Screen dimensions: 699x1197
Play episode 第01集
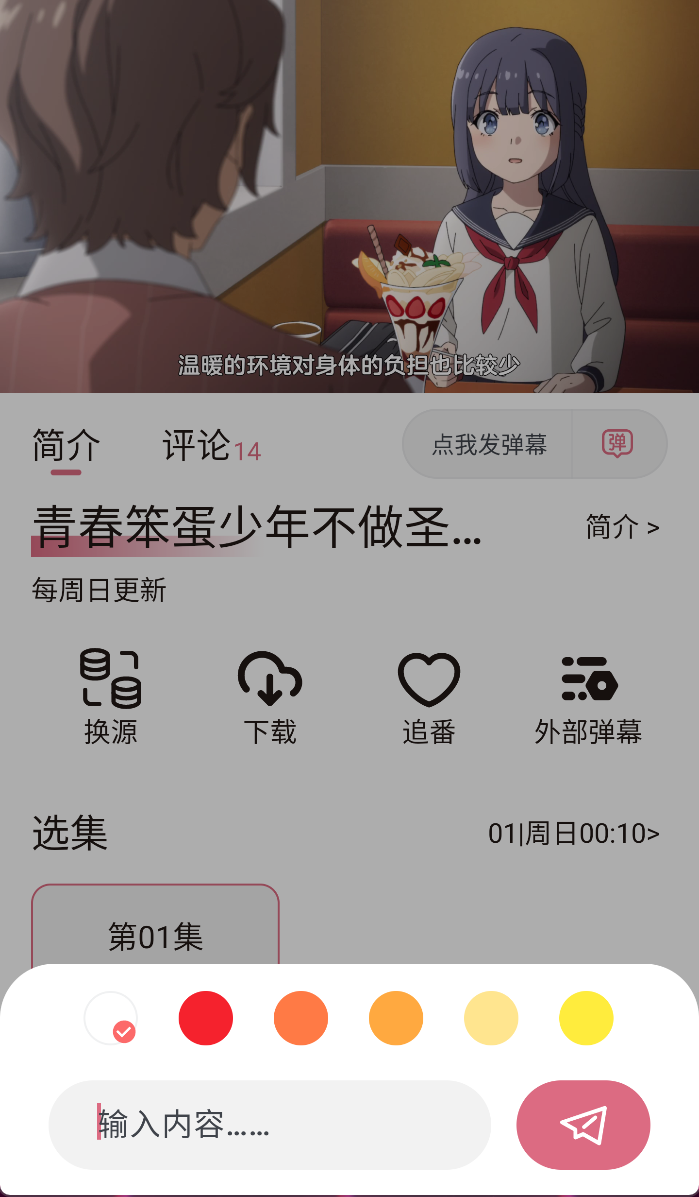(x=155, y=935)
